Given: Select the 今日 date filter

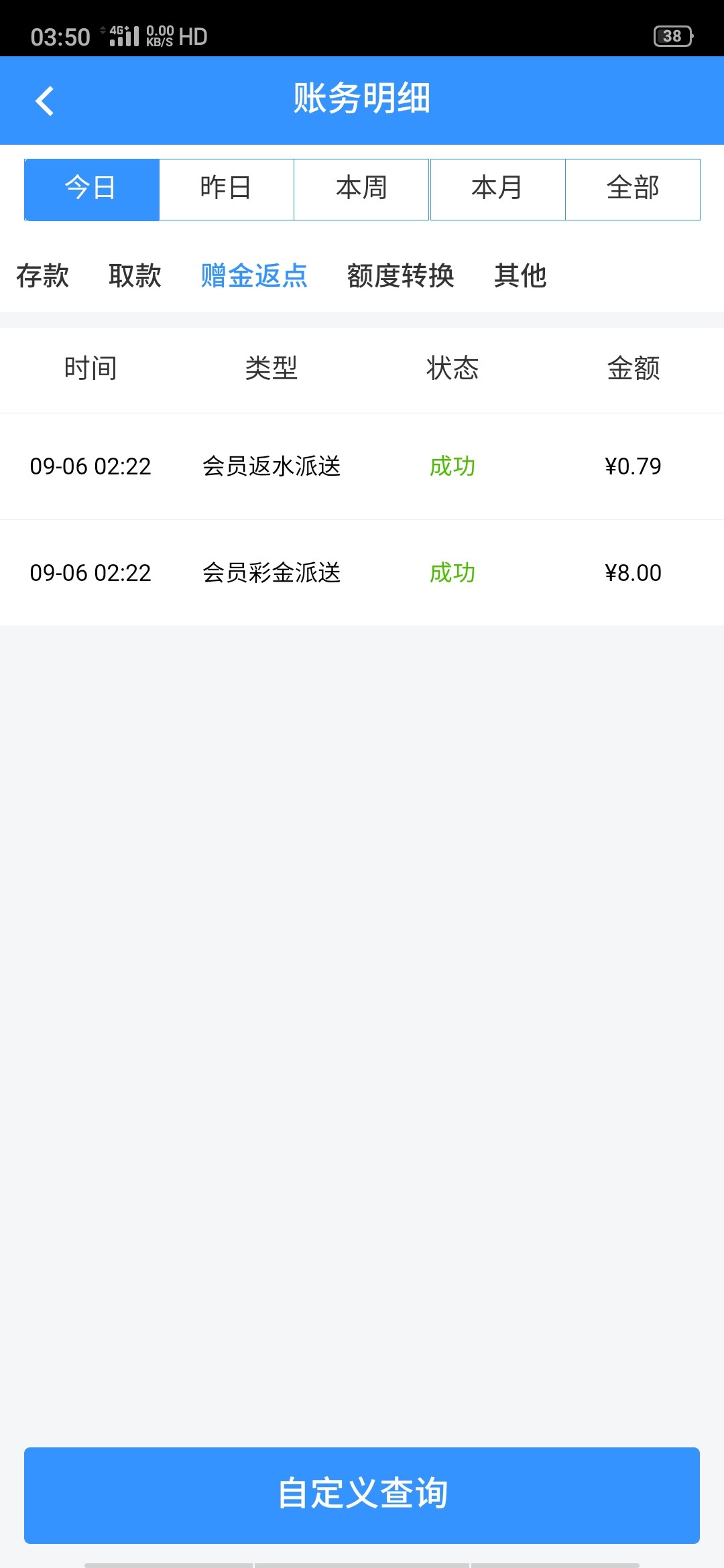Looking at the screenshot, I should pyautogui.click(x=92, y=189).
